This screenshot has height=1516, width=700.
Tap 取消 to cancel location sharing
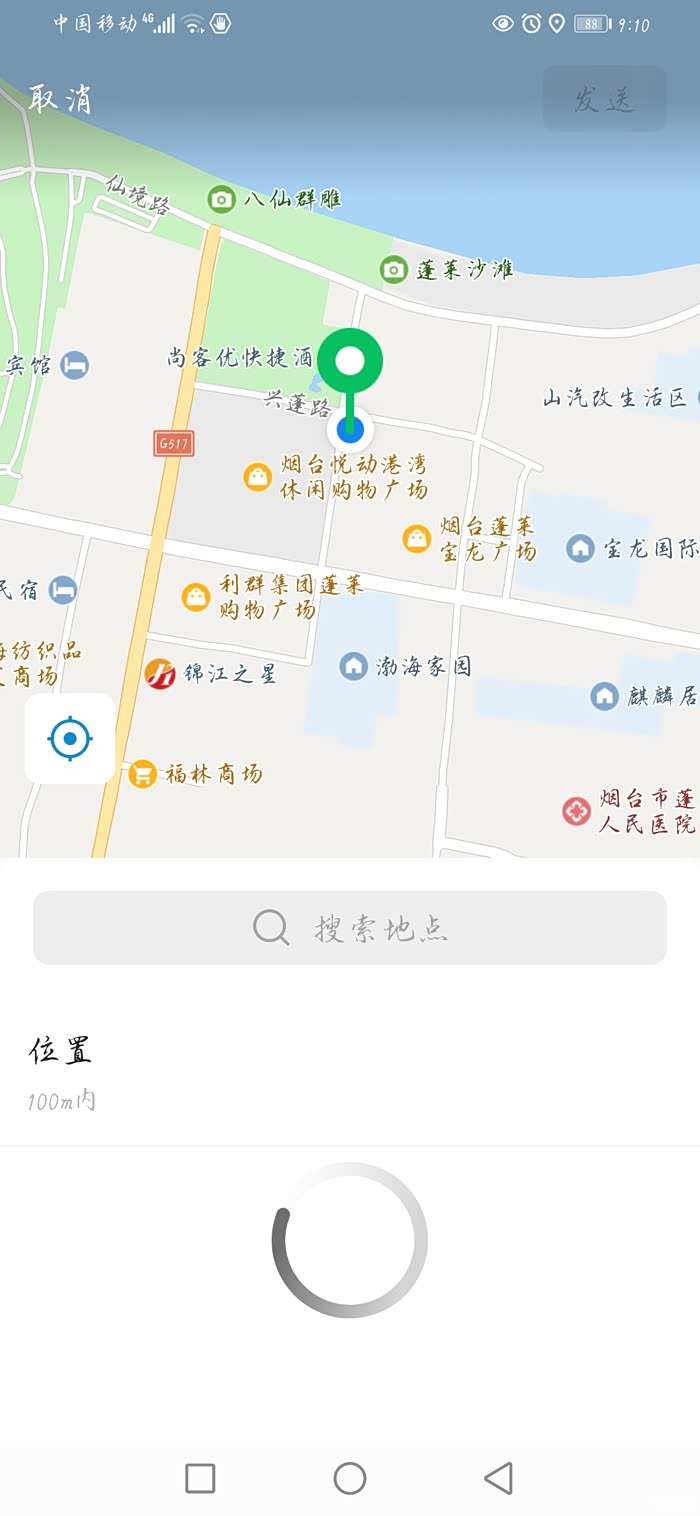(x=60, y=99)
